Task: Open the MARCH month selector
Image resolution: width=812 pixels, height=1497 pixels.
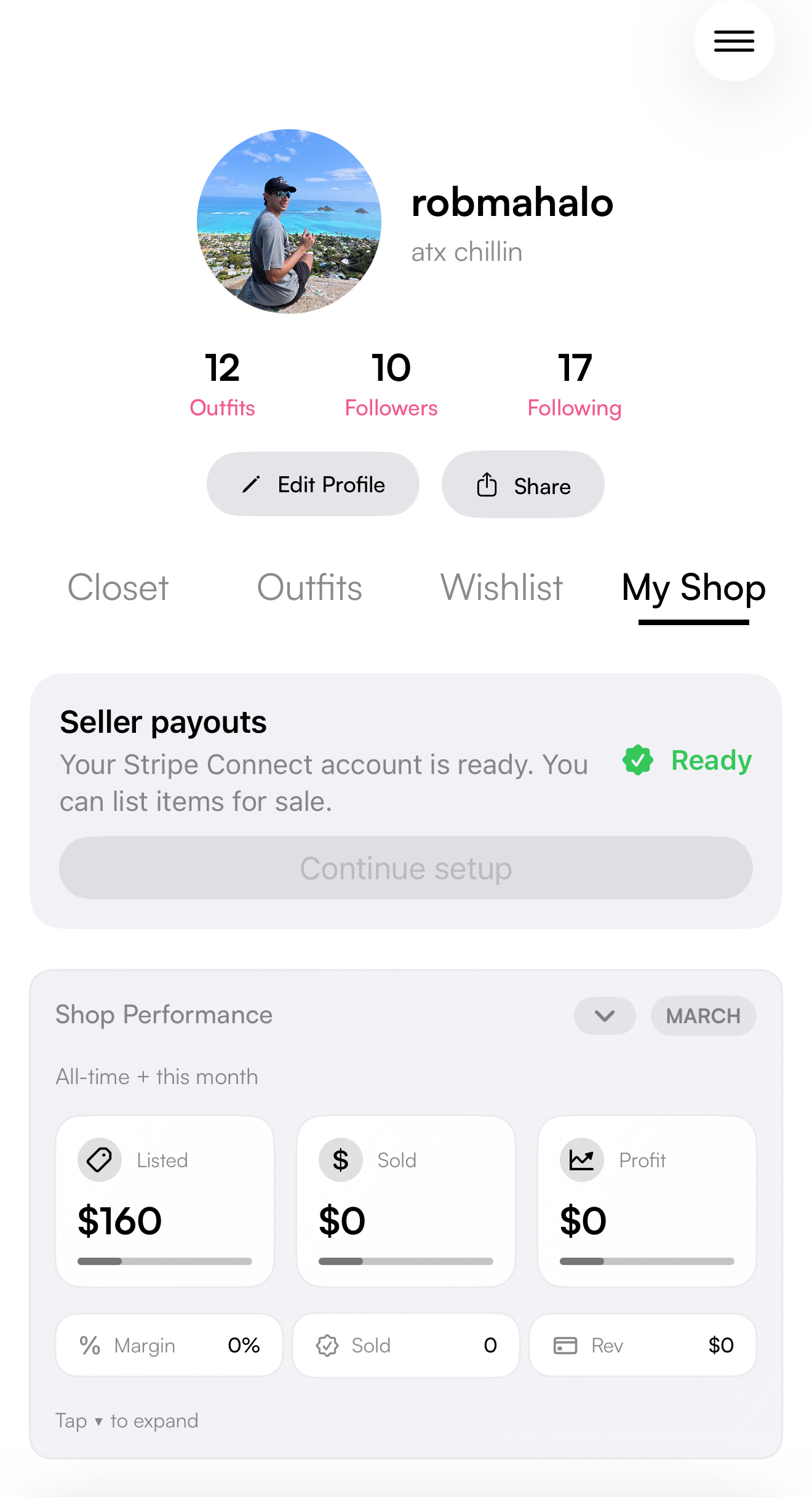Action: [x=703, y=1016]
